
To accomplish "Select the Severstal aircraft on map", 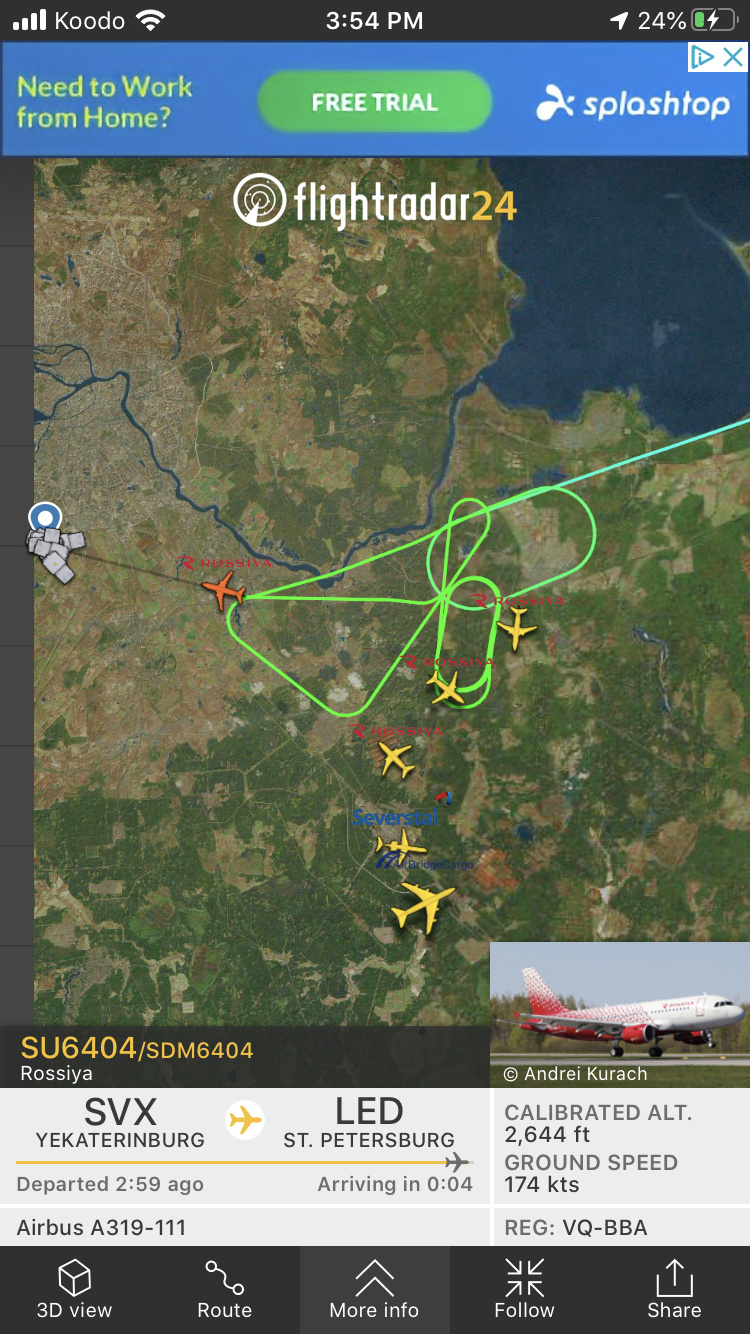I will pos(400,846).
